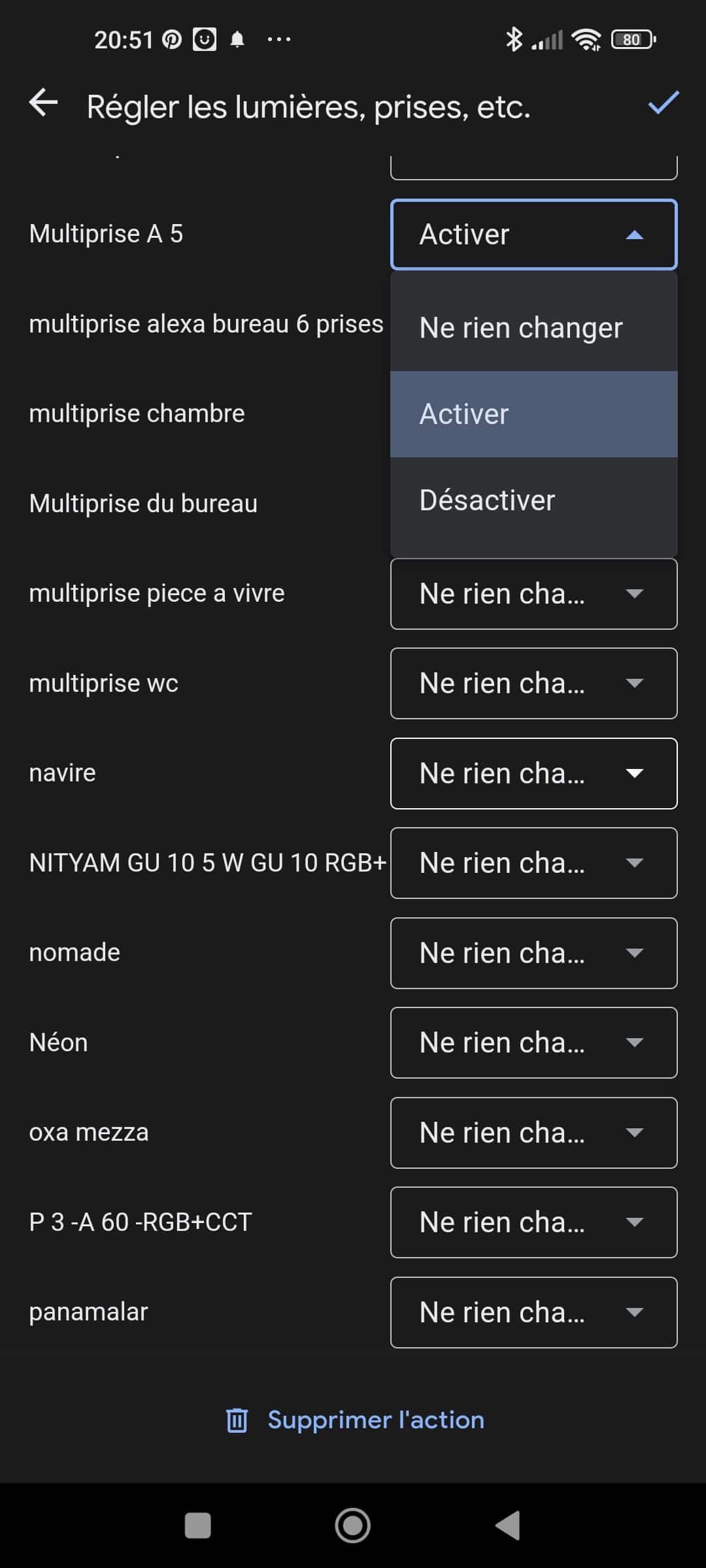Open the dropdown for multiprise wc
Viewport: 706px width, 1568px height.
[x=533, y=683]
